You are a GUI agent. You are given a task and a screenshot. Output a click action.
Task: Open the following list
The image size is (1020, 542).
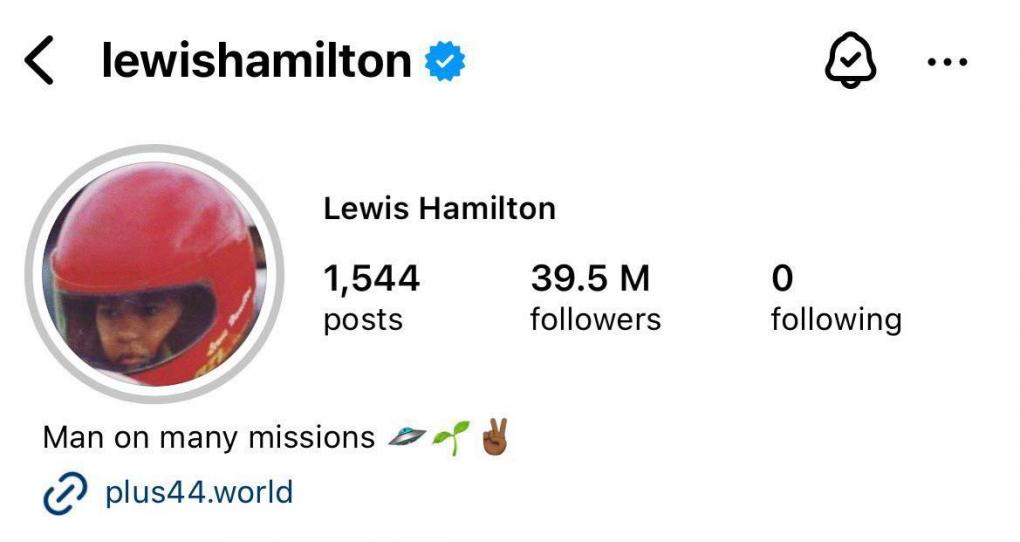[x=835, y=297]
